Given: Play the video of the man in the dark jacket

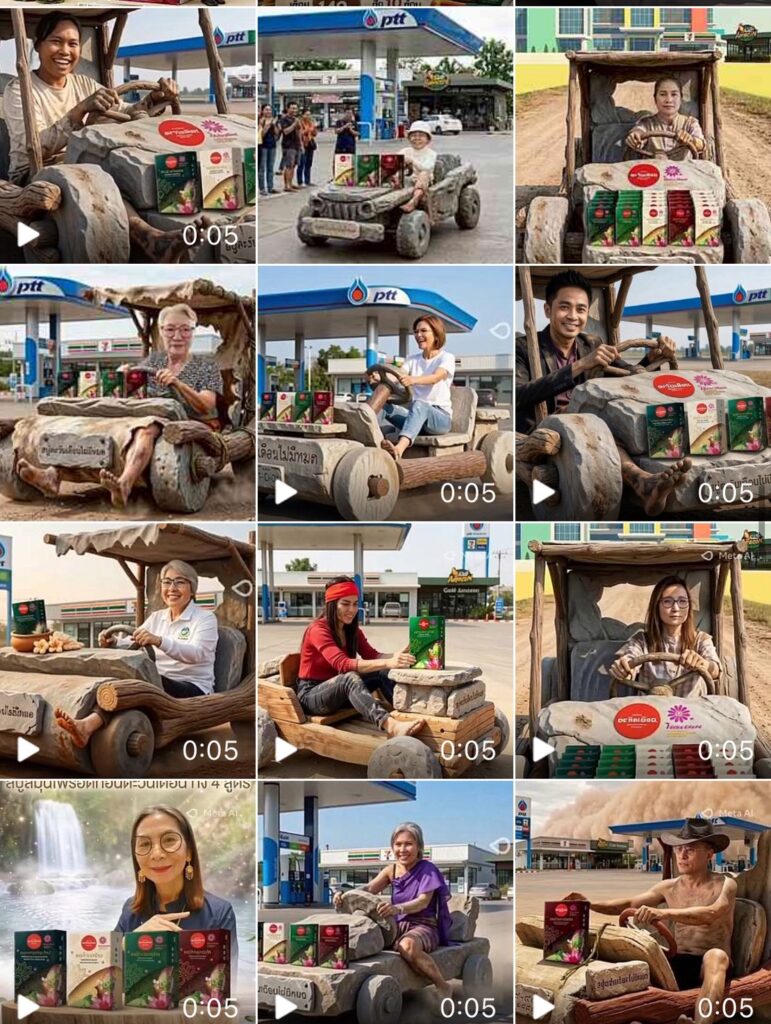Looking at the screenshot, I should 643,392.
